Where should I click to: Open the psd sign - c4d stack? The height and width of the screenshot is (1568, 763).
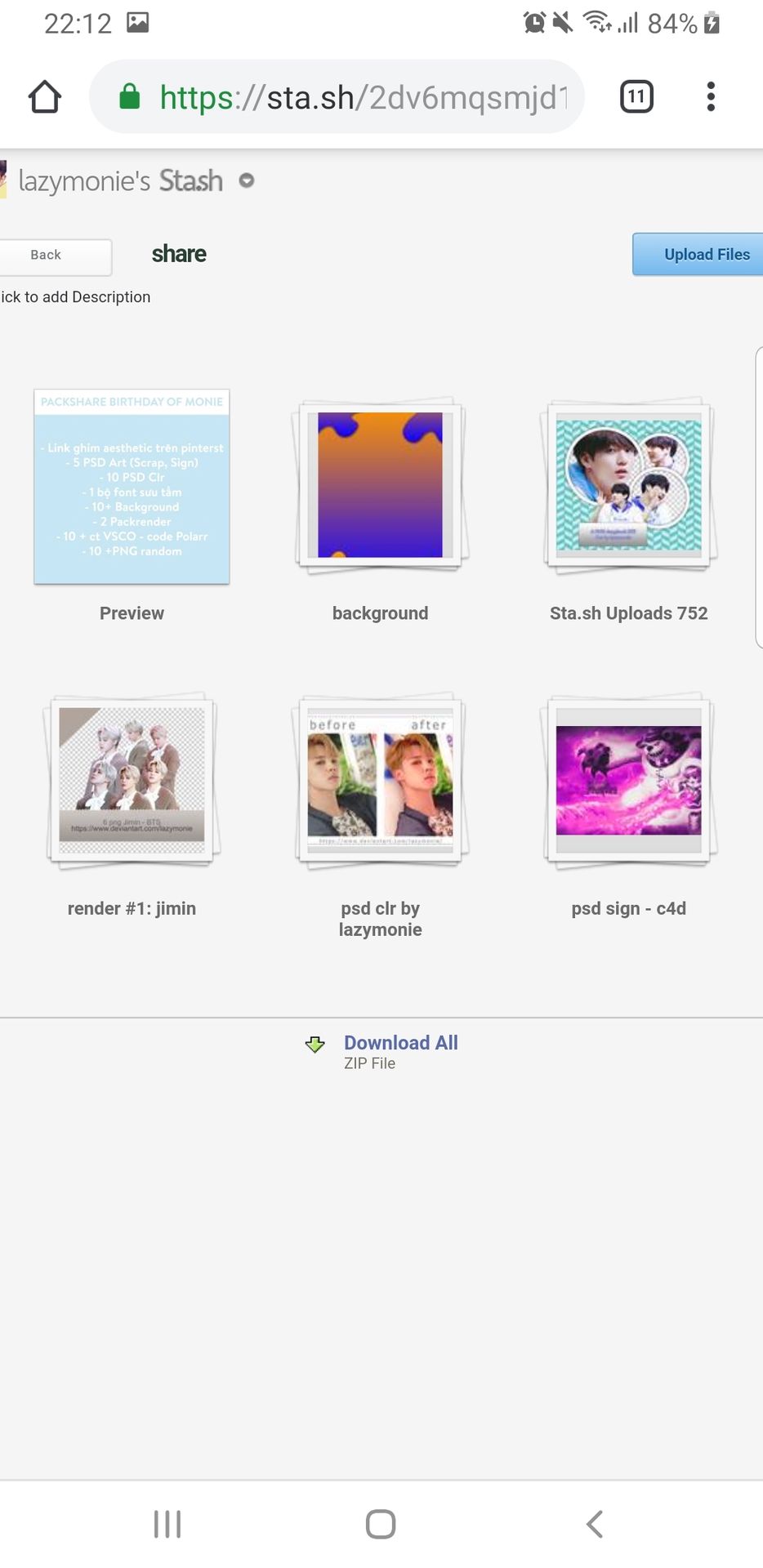click(x=628, y=780)
